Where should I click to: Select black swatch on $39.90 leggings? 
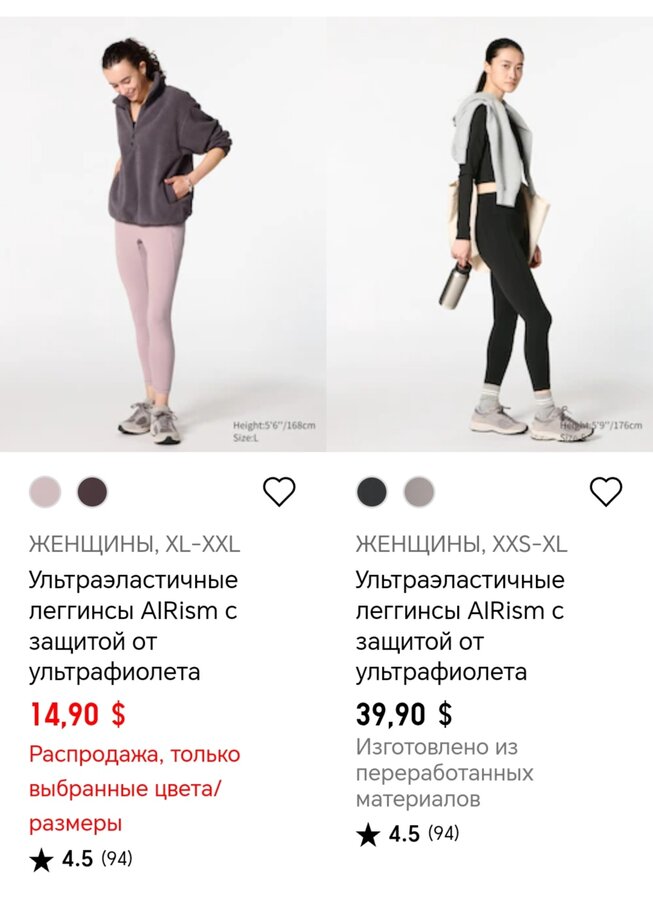372,492
